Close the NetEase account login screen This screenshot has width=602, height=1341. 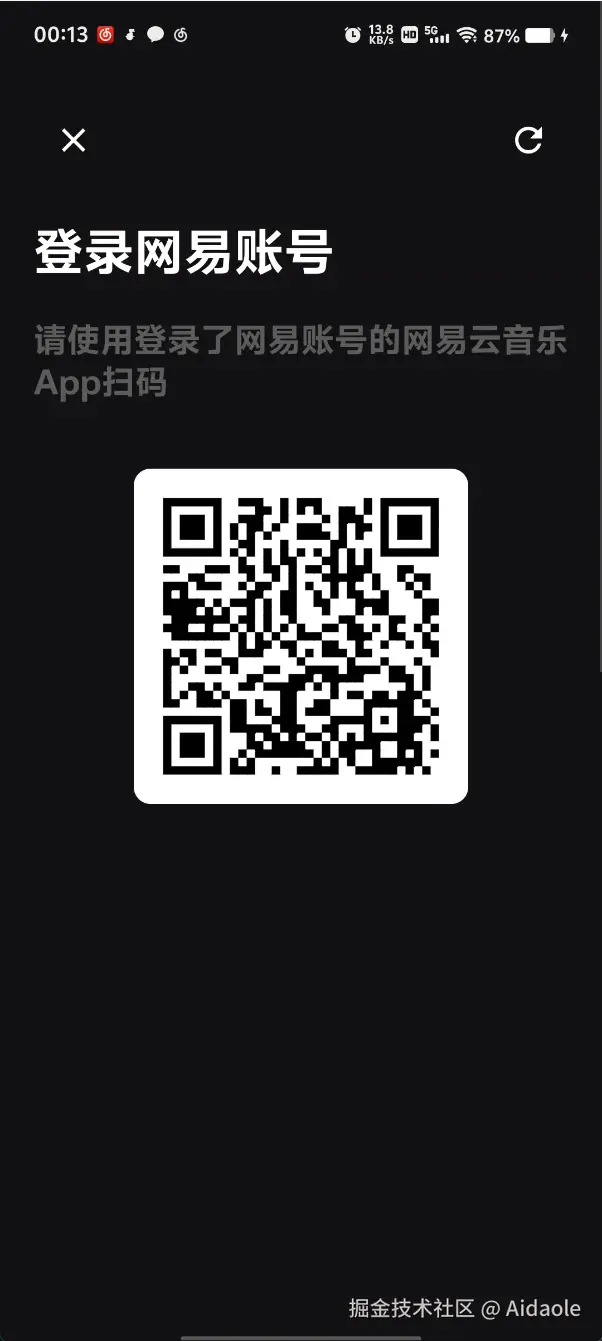click(x=73, y=141)
